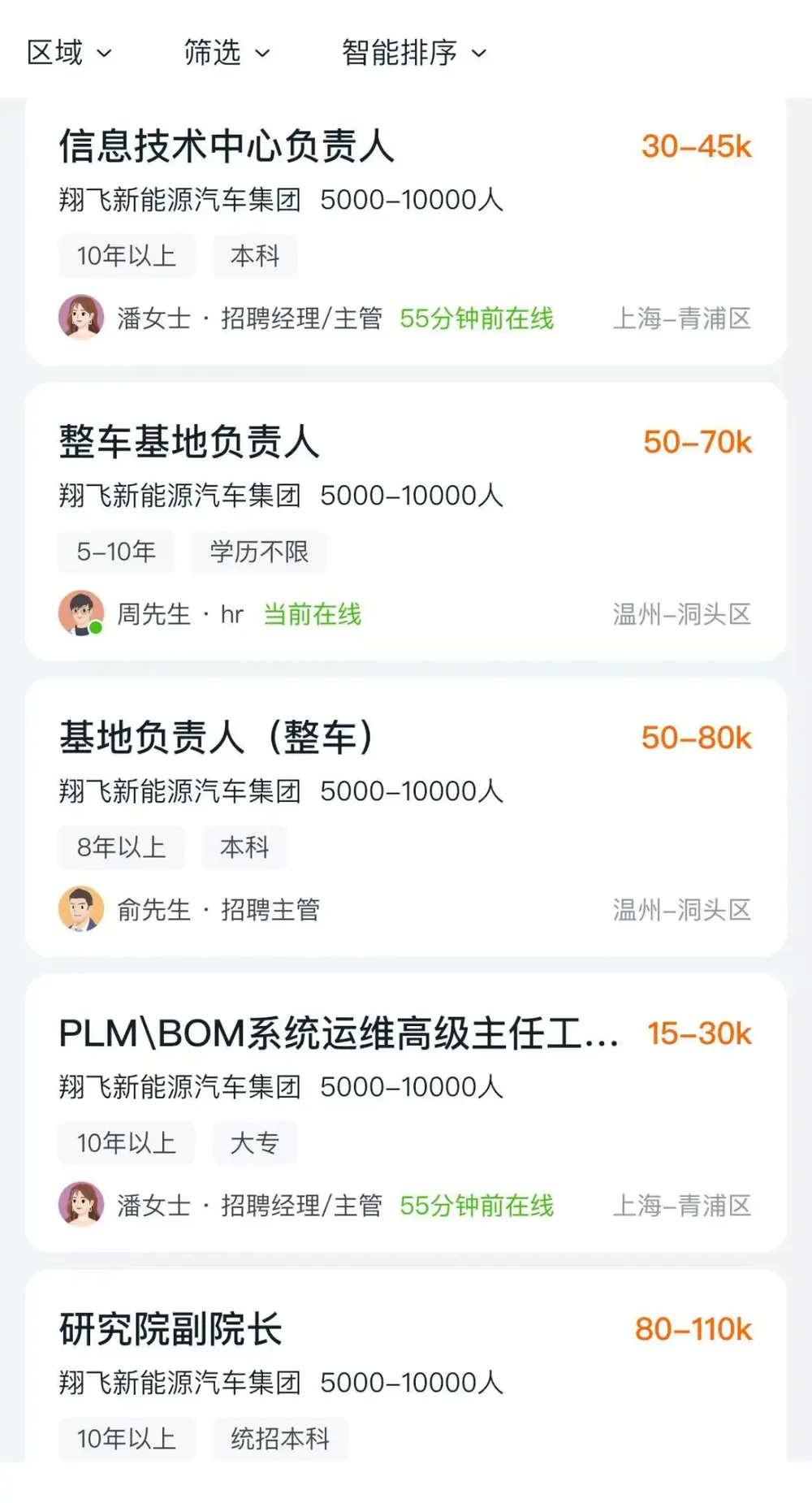Open the 信息技术中心负责人 job listing

tap(227, 147)
